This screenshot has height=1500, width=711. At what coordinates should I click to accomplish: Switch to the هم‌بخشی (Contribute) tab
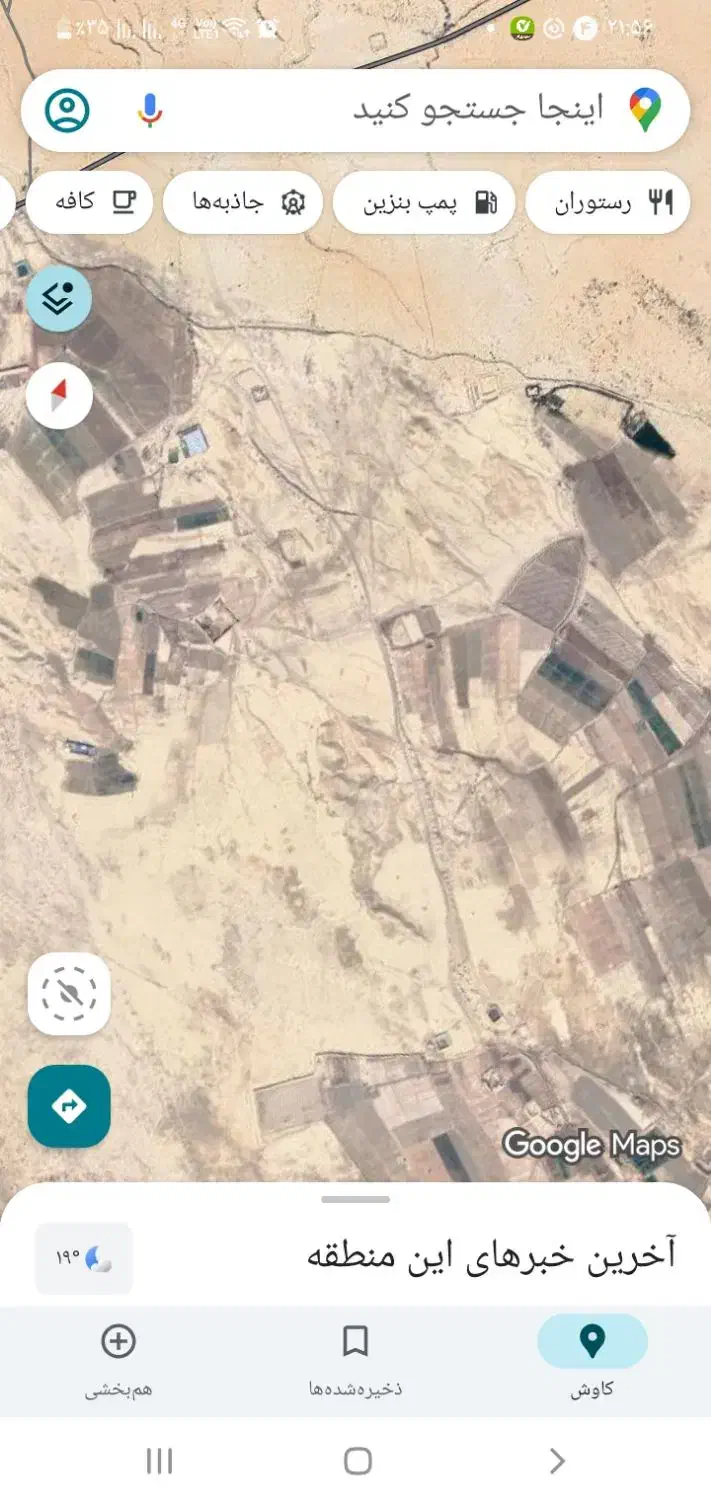[x=119, y=1356]
